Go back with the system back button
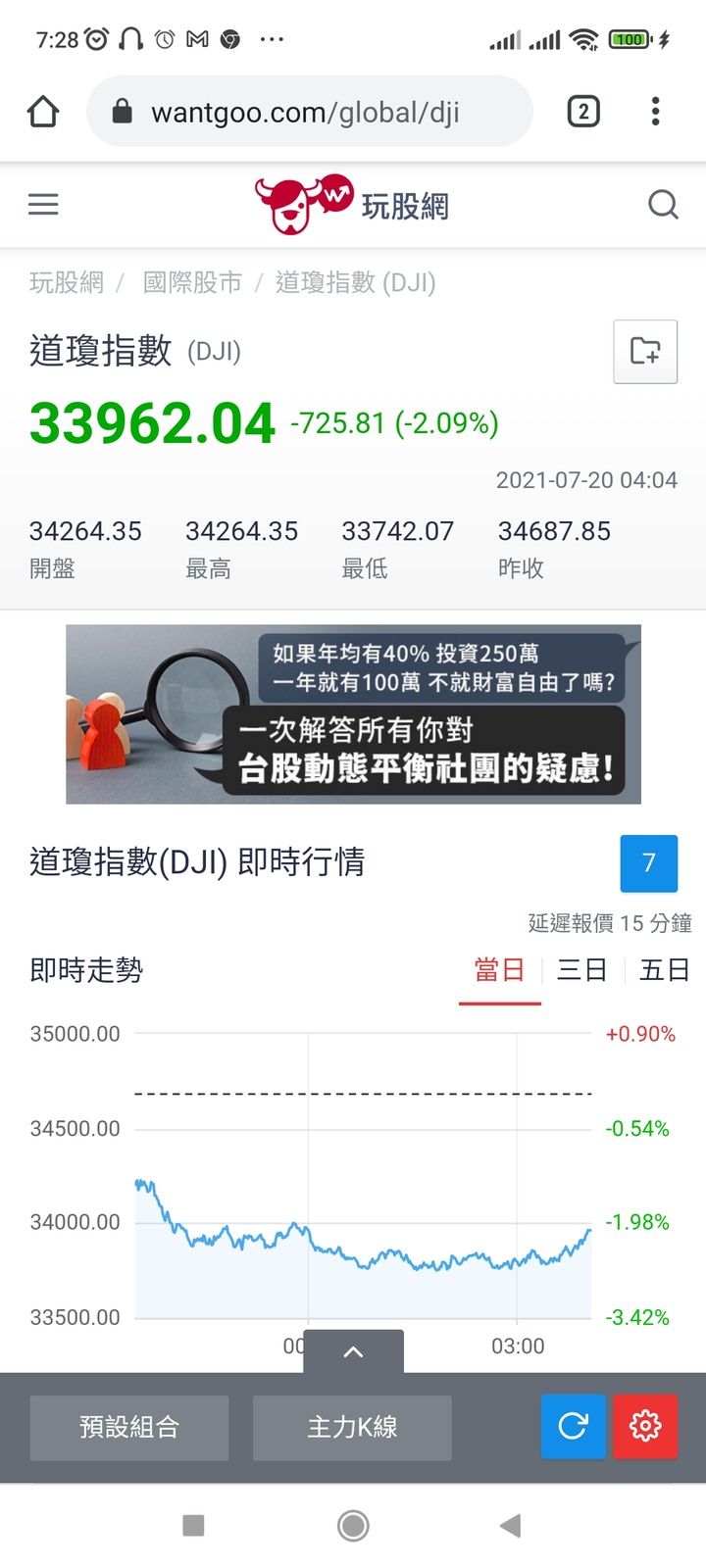The image size is (706, 1568). point(510,1525)
